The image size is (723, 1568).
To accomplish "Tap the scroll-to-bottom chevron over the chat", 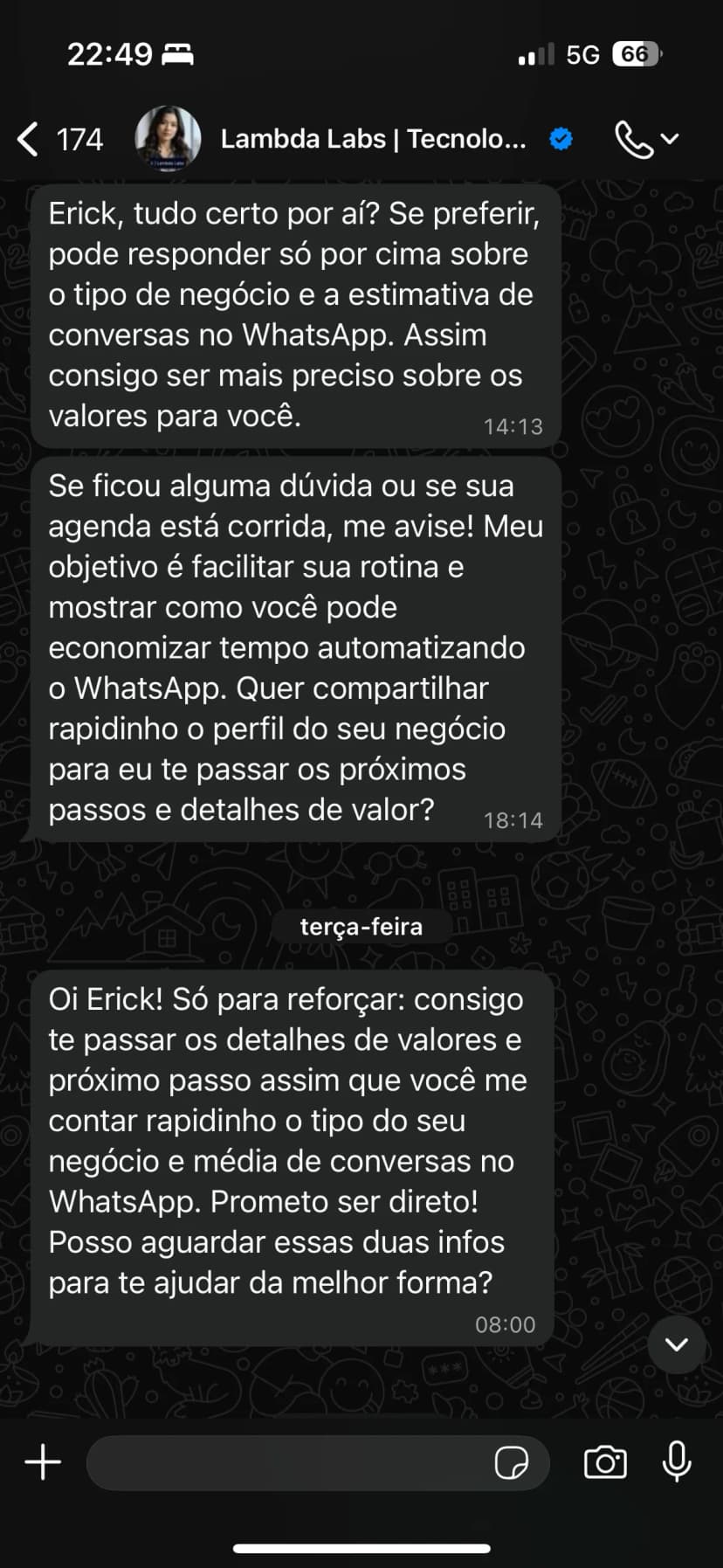I will (x=676, y=1345).
